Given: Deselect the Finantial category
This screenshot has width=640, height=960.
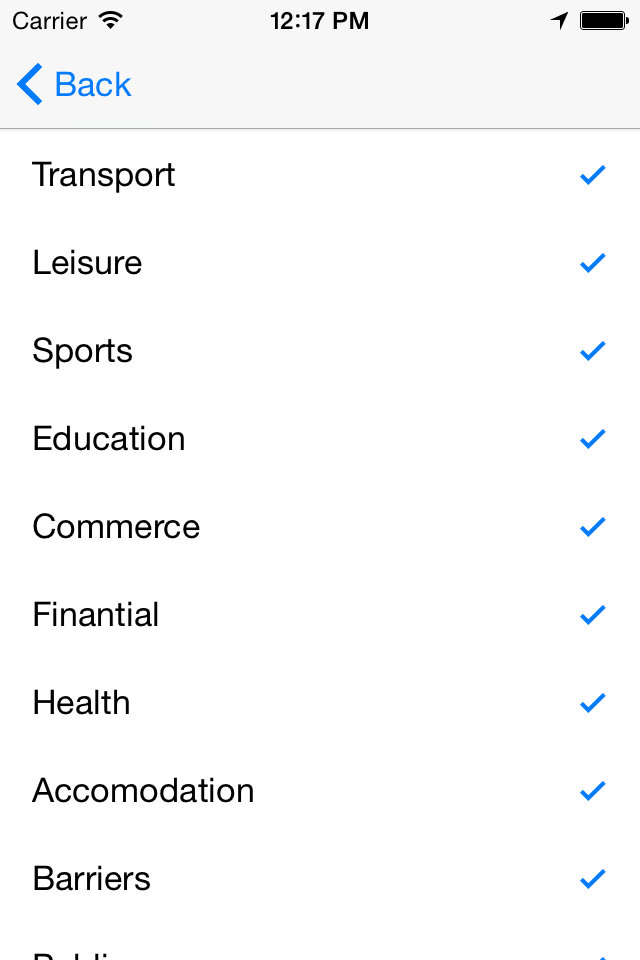Looking at the screenshot, I should tap(320, 615).
